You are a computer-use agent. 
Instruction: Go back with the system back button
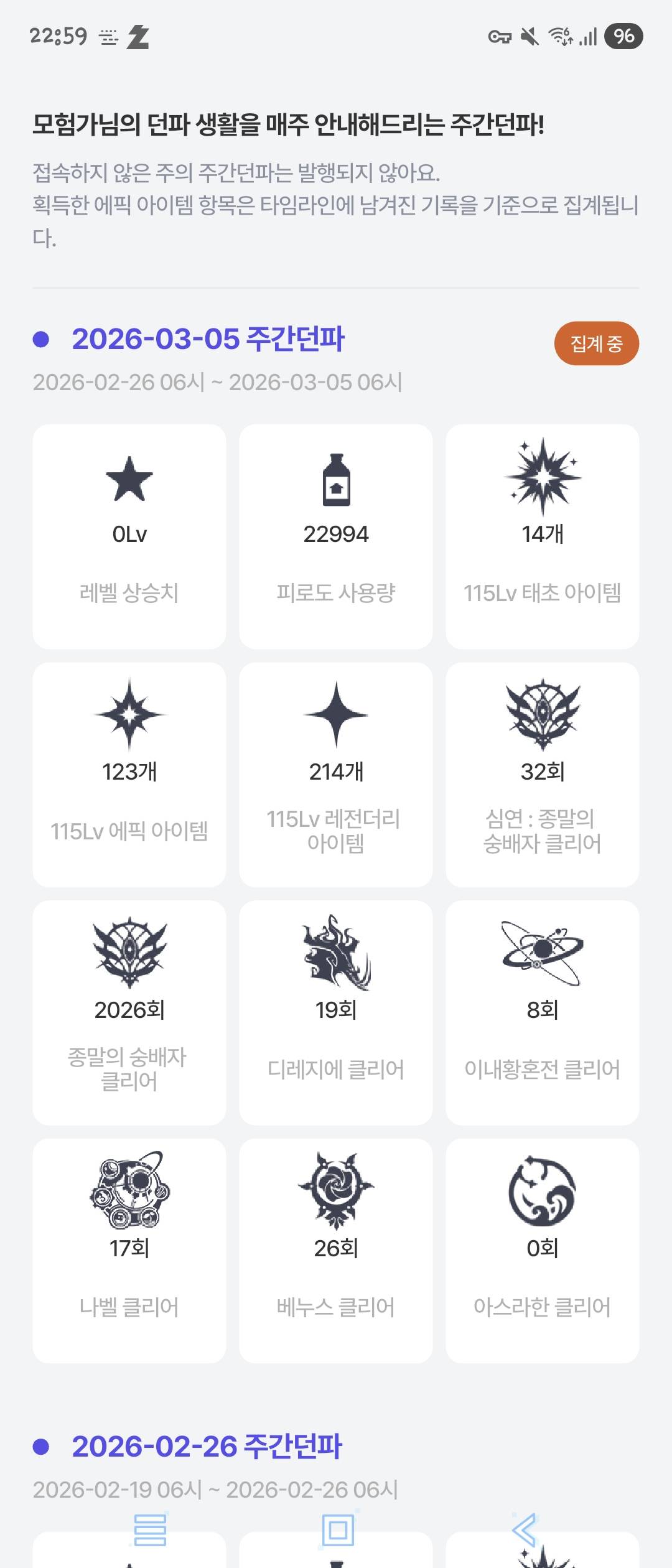[524, 1529]
